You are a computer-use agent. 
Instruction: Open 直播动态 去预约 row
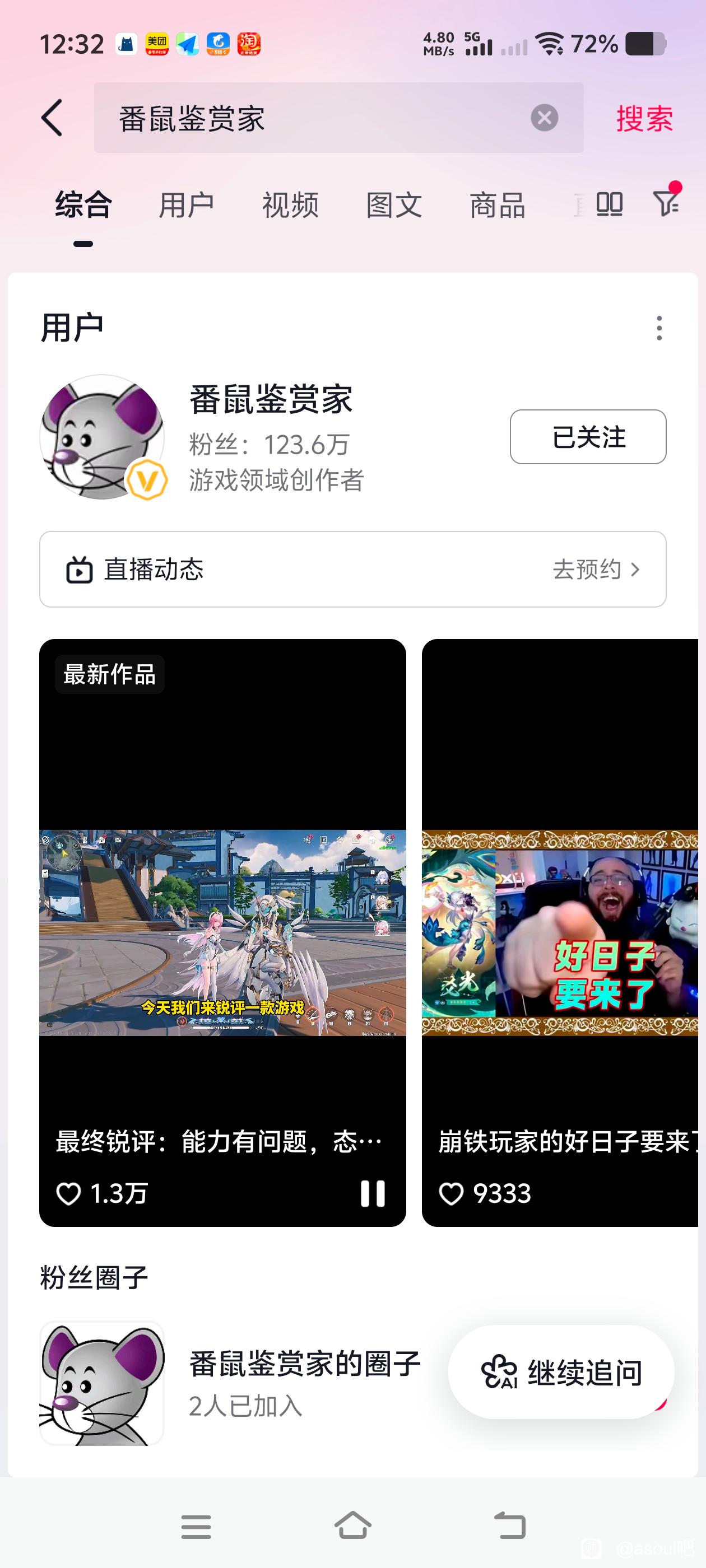coord(352,569)
